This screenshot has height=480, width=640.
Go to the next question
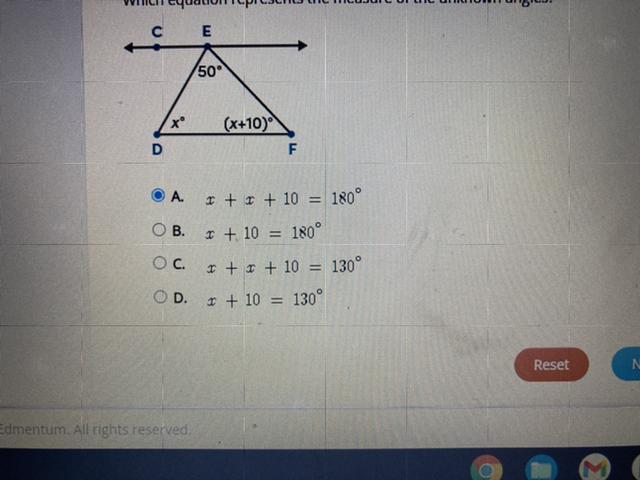coord(628,365)
